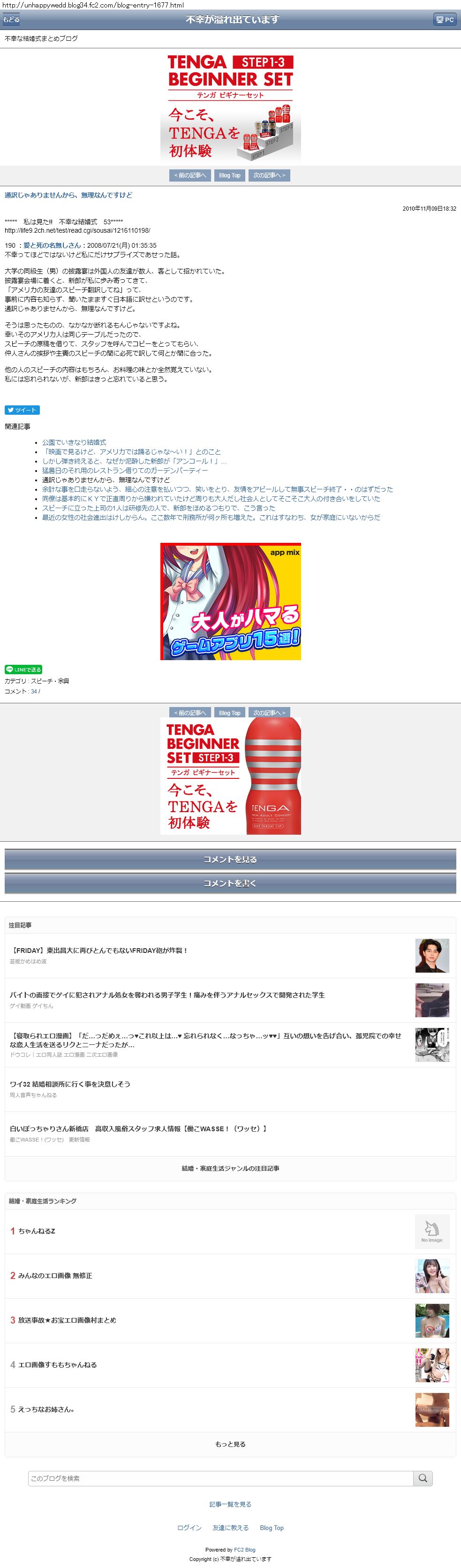
Task: Focus the このブログを検索 search field
Action: [x=220, y=1478]
